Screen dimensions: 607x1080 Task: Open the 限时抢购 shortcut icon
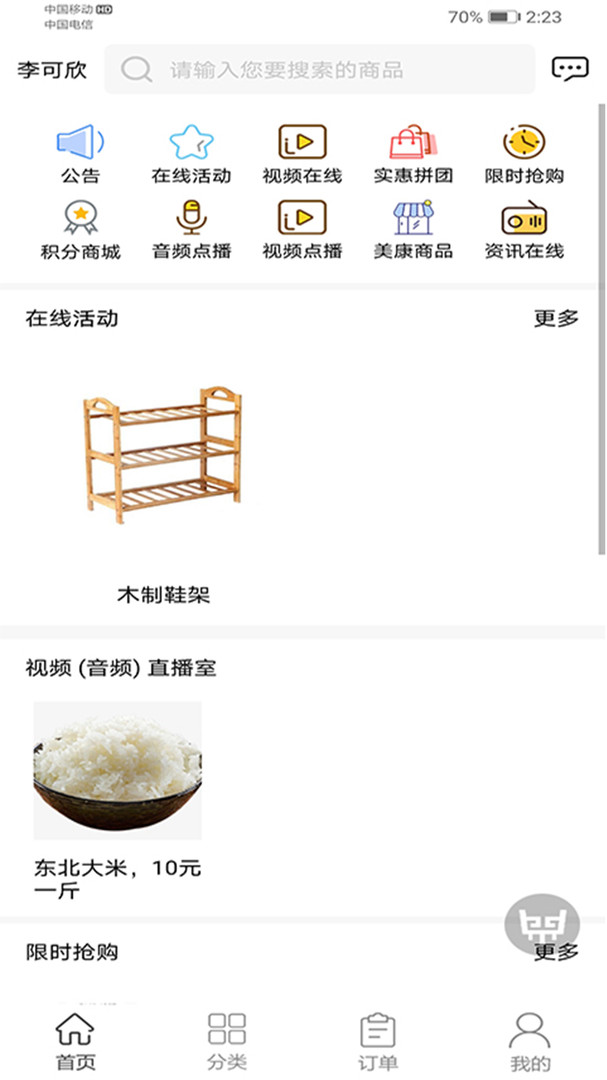pos(524,154)
